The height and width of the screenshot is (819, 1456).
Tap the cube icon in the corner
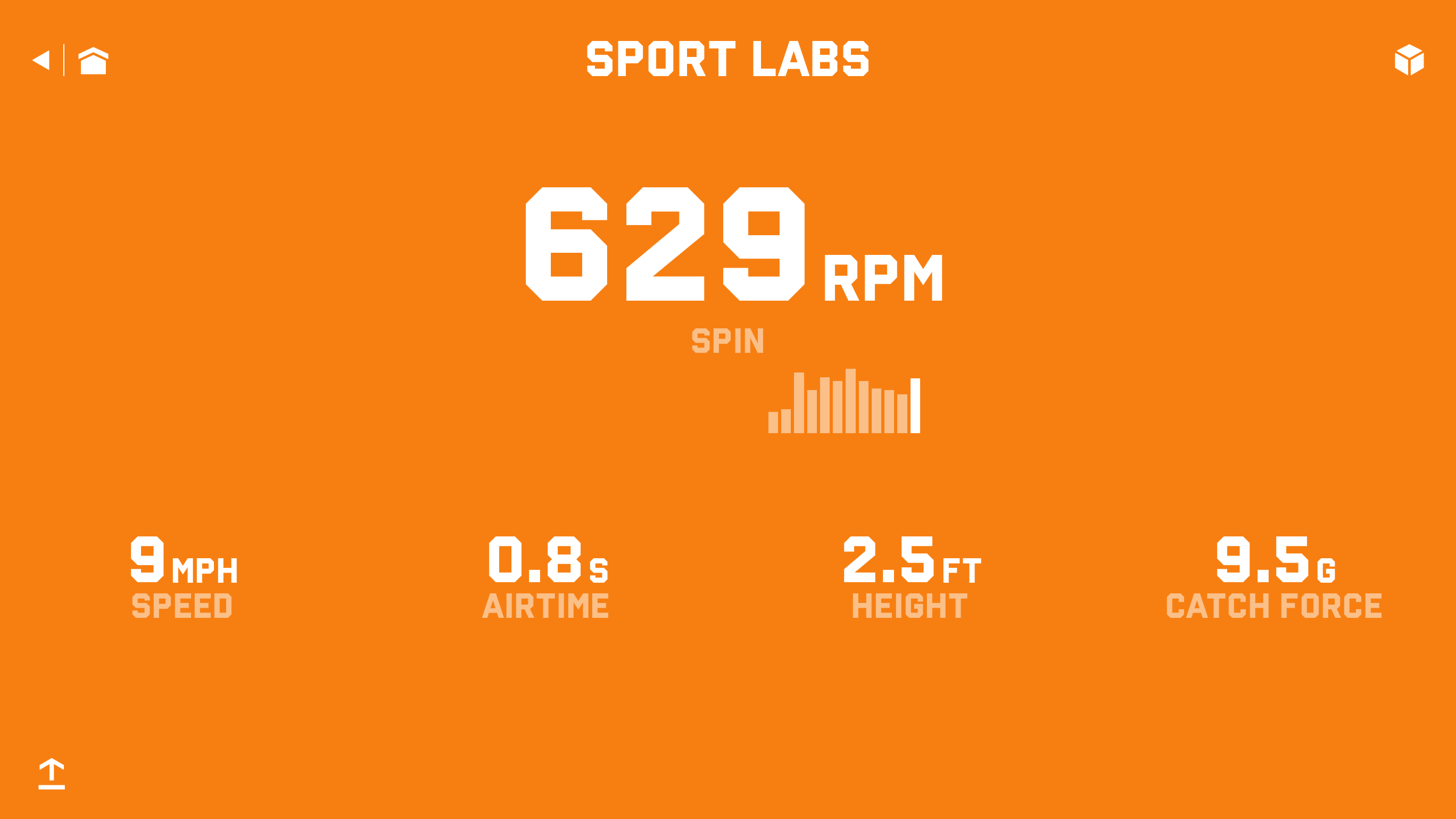pyautogui.click(x=1409, y=60)
